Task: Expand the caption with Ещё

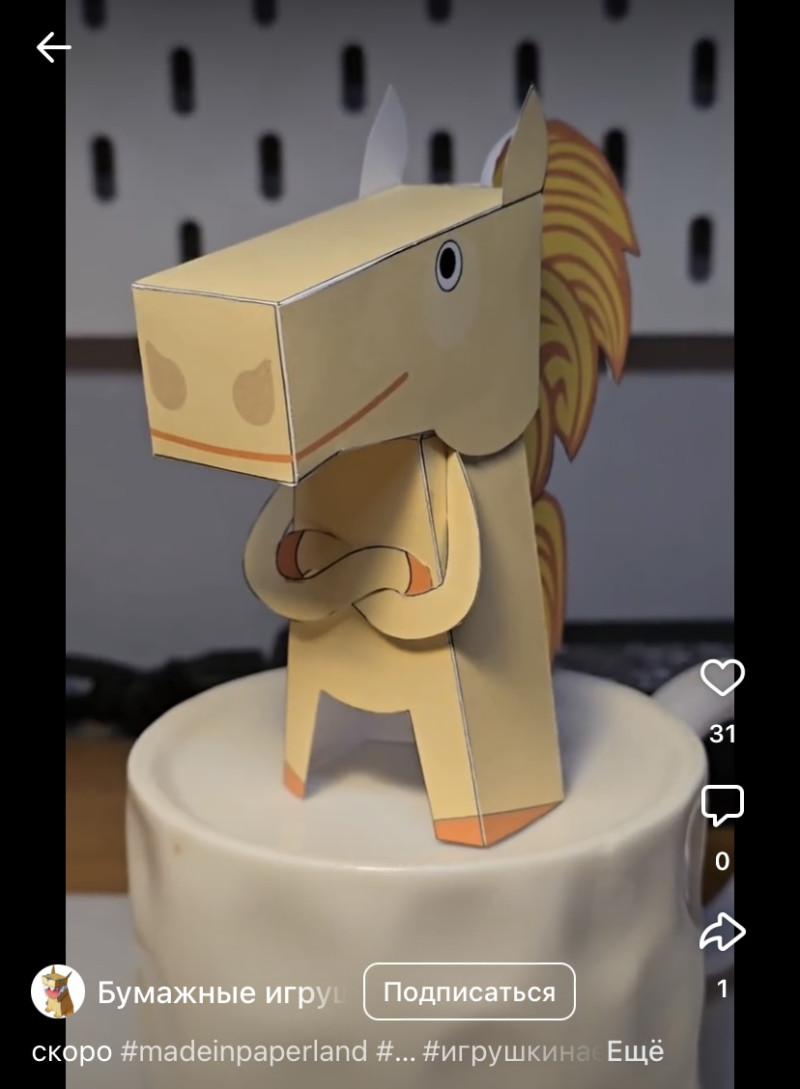Action: point(636,1052)
